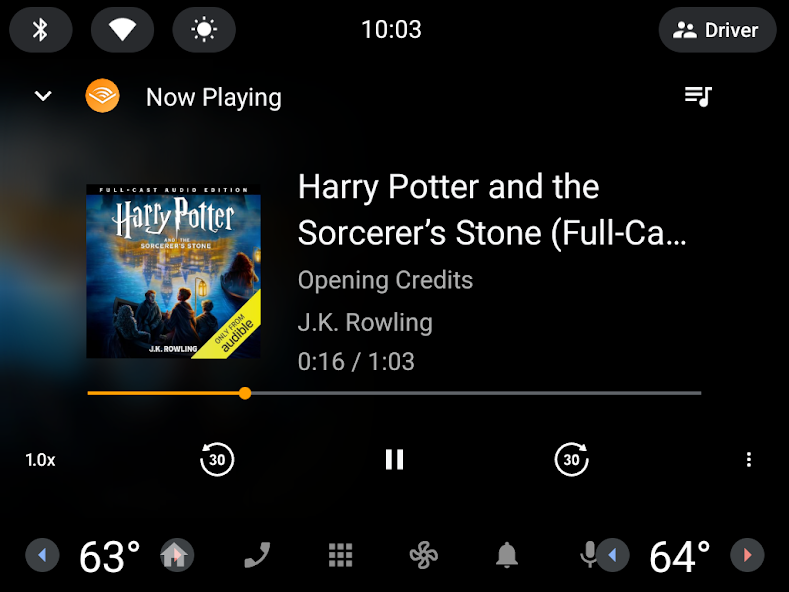Change the 1.0x playback speed

pos(41,460)
